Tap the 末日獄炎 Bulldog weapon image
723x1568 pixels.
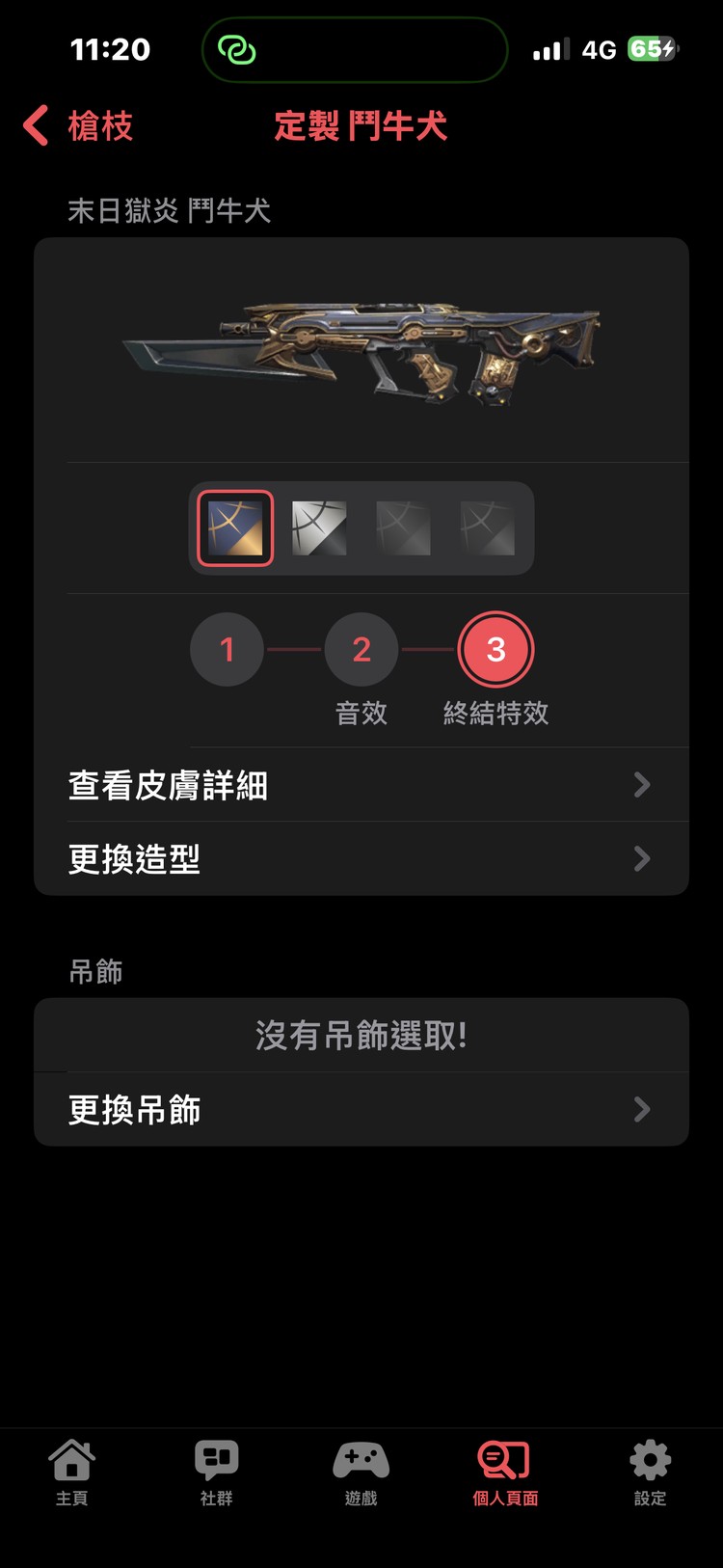(361, 347)
